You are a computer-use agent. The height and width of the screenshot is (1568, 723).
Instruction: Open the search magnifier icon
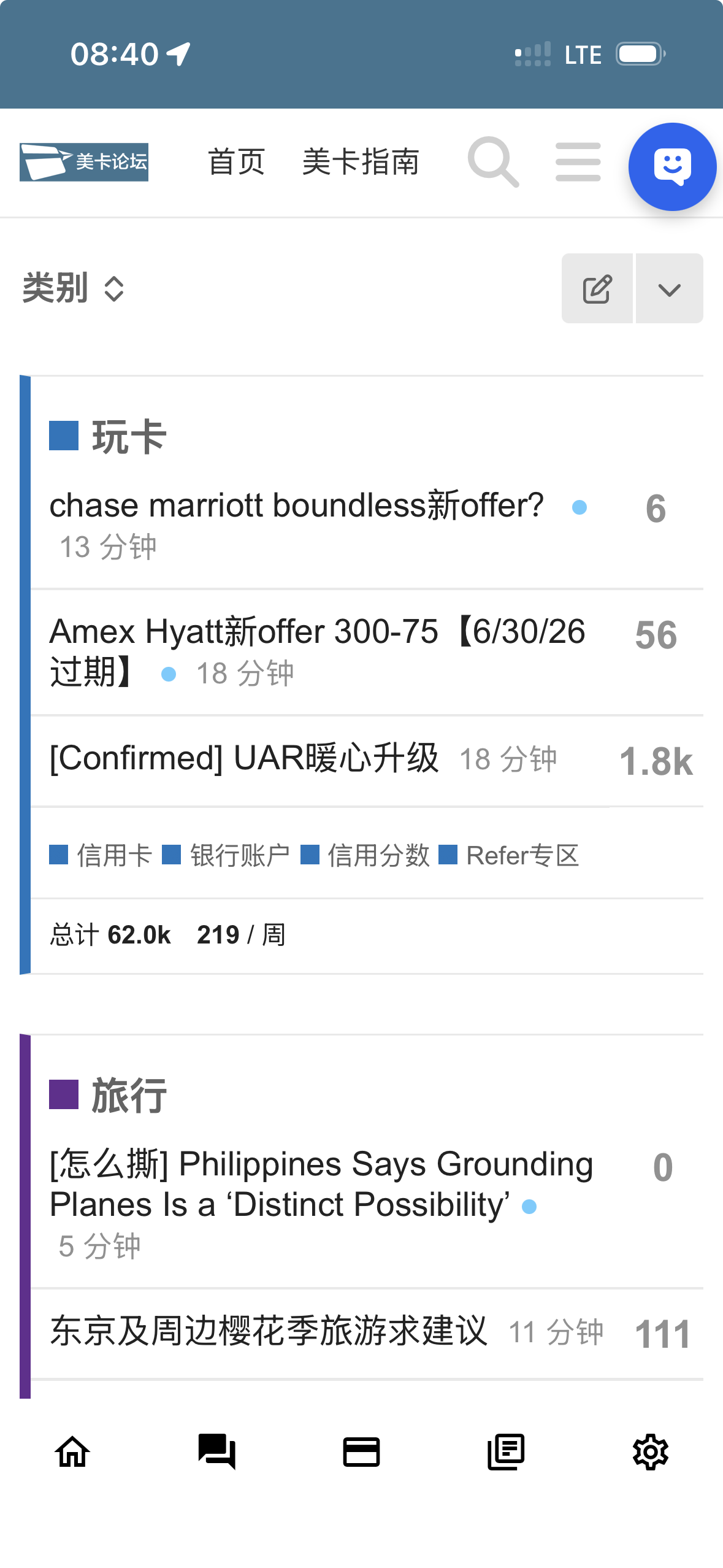493,162
